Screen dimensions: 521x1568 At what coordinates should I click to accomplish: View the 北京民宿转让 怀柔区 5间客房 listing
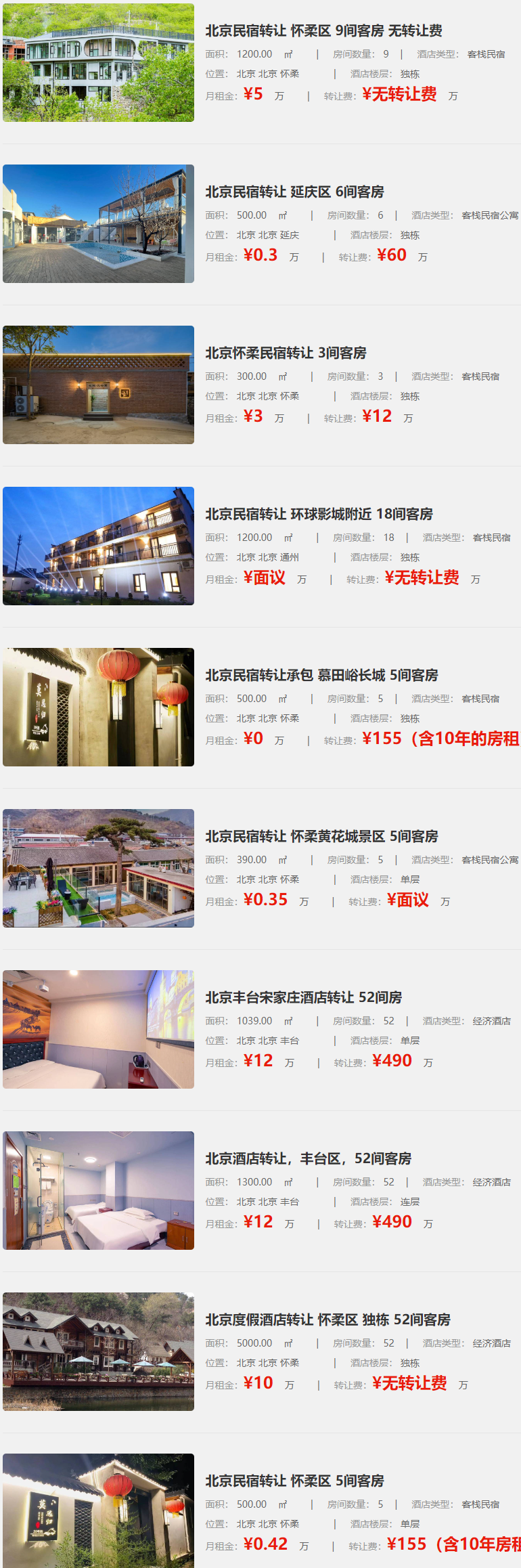click(x=294, y=1481)
